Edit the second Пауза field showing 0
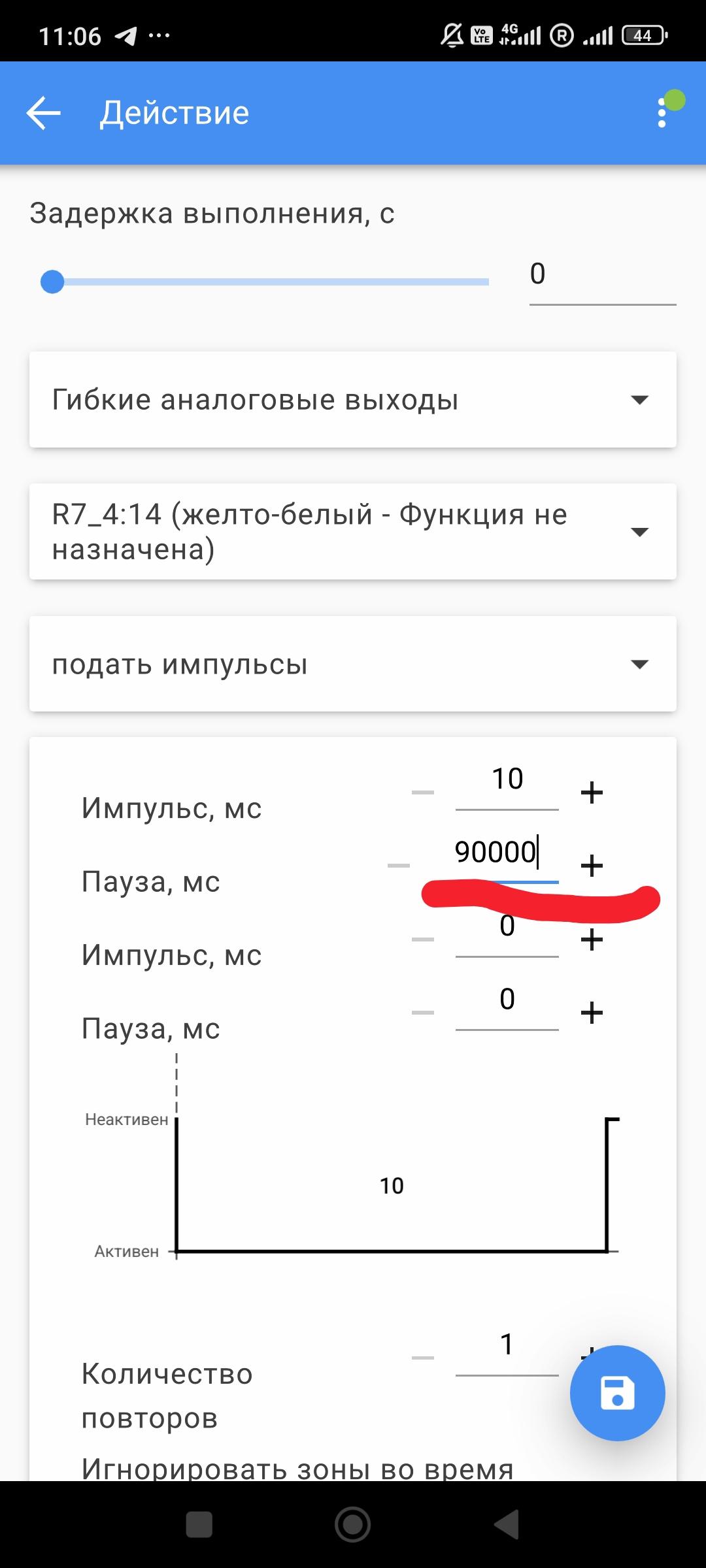This screenshot has height=1568, width=706. coord(507,1001)
